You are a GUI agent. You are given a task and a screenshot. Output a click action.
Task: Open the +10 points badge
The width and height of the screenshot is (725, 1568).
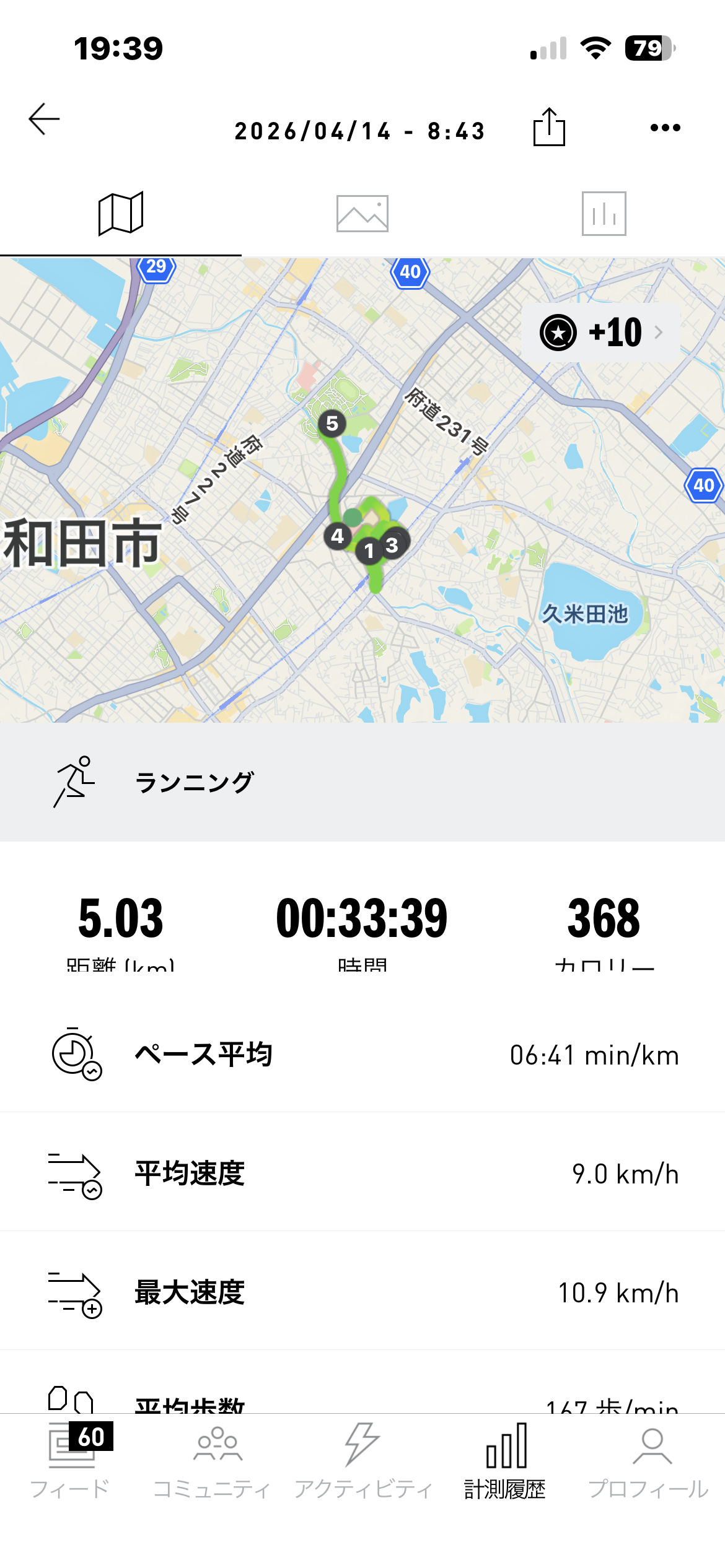coord(600,333)
